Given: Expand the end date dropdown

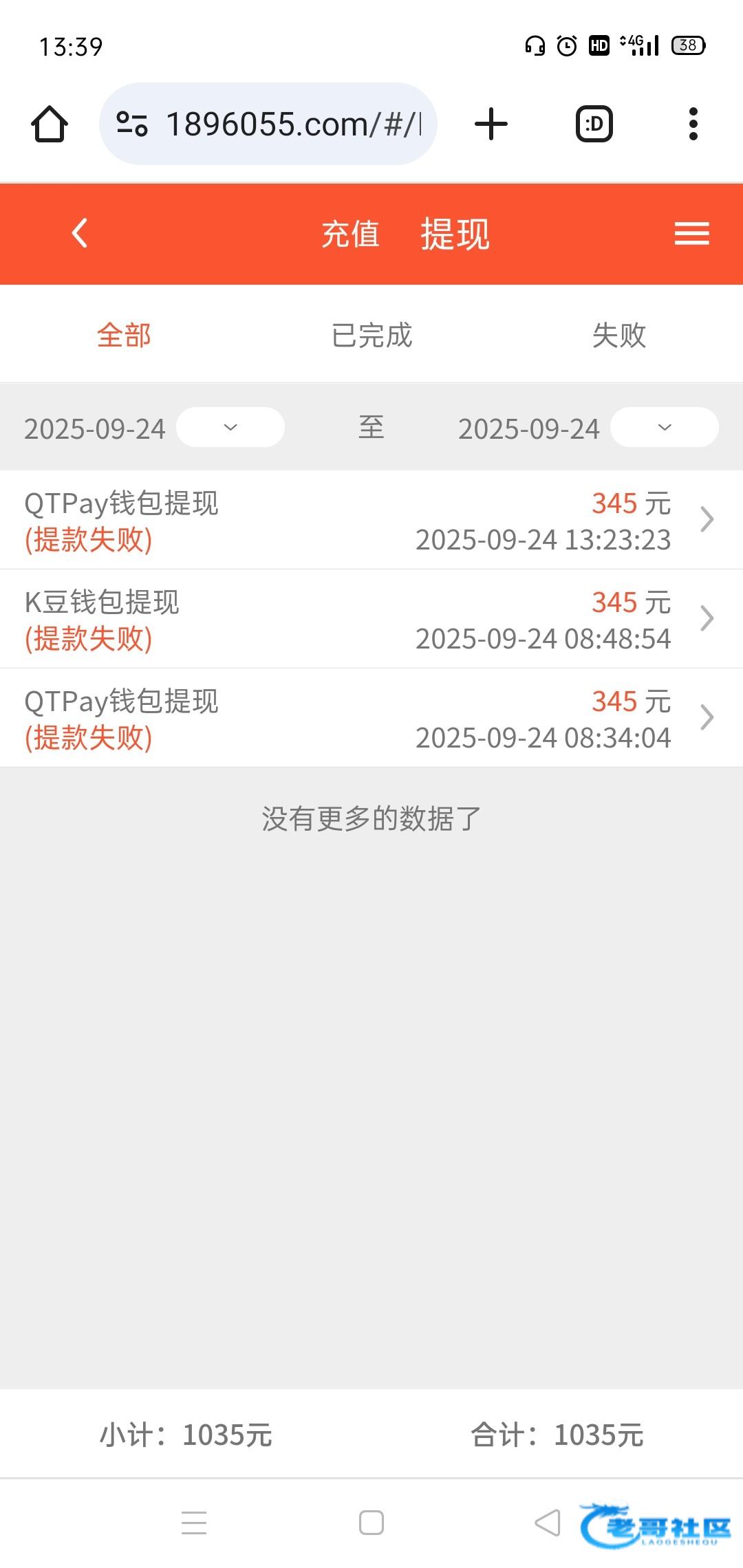Looking at the screenshot, I should pos(664,427).
